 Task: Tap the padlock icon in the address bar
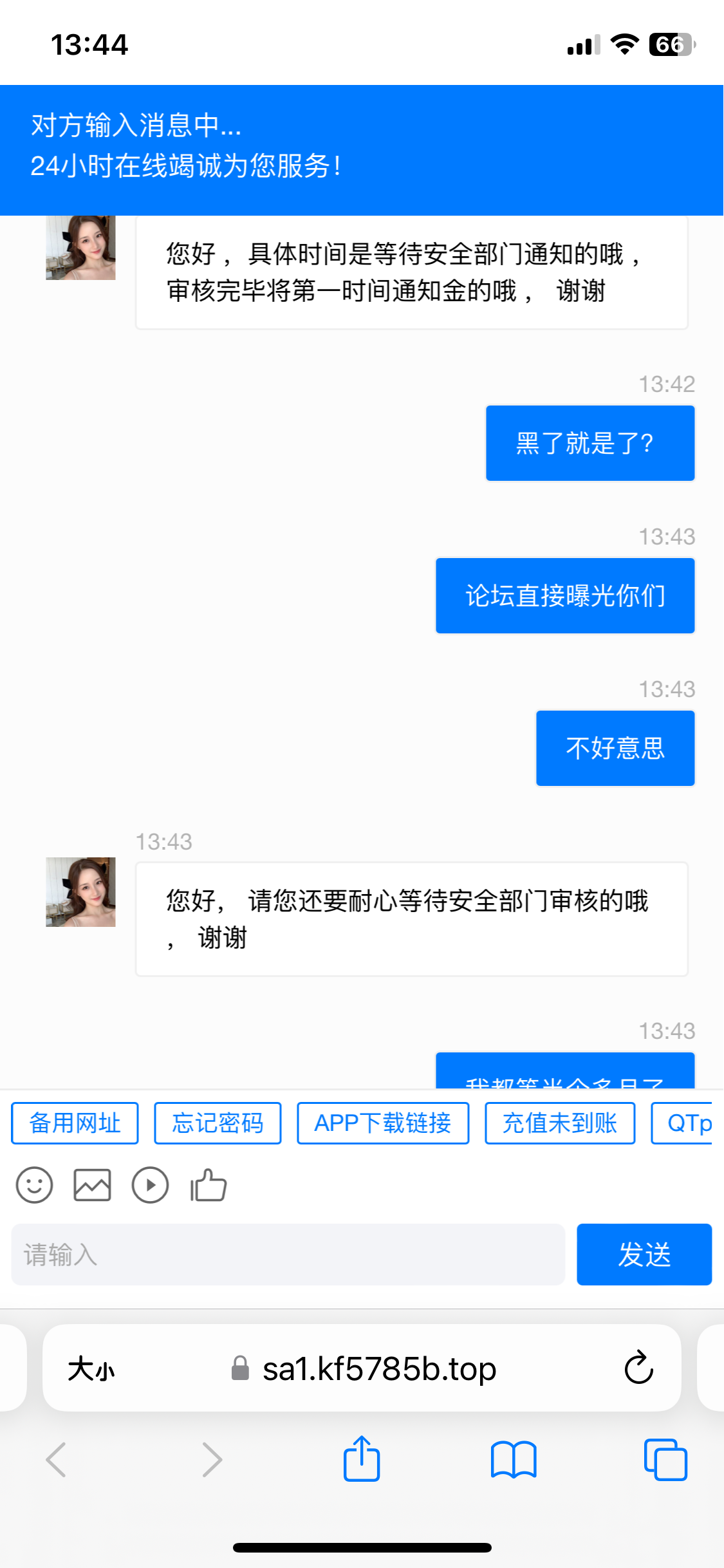241,1368
